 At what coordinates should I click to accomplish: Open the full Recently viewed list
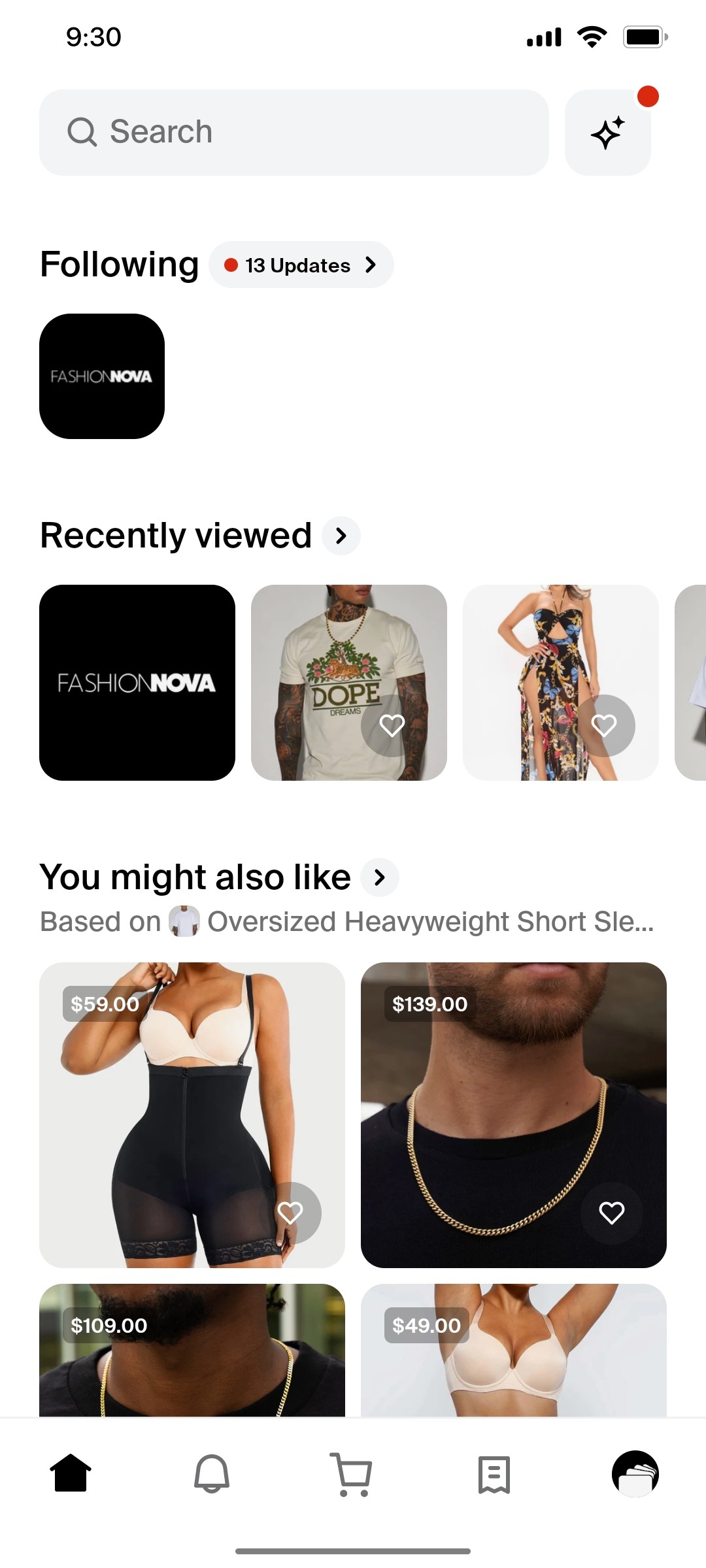(341, 535)
